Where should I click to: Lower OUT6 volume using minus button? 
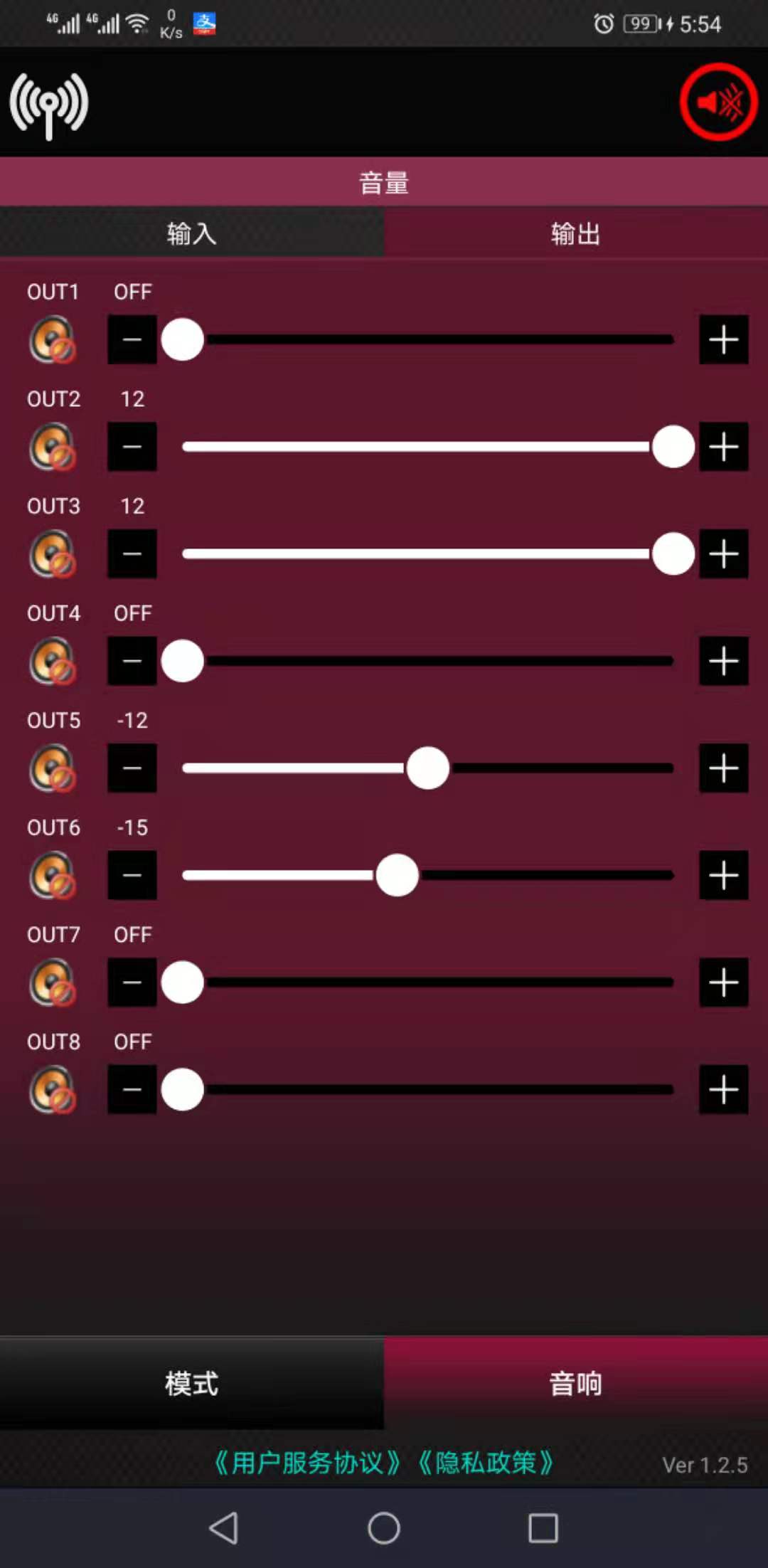[132, 875]
